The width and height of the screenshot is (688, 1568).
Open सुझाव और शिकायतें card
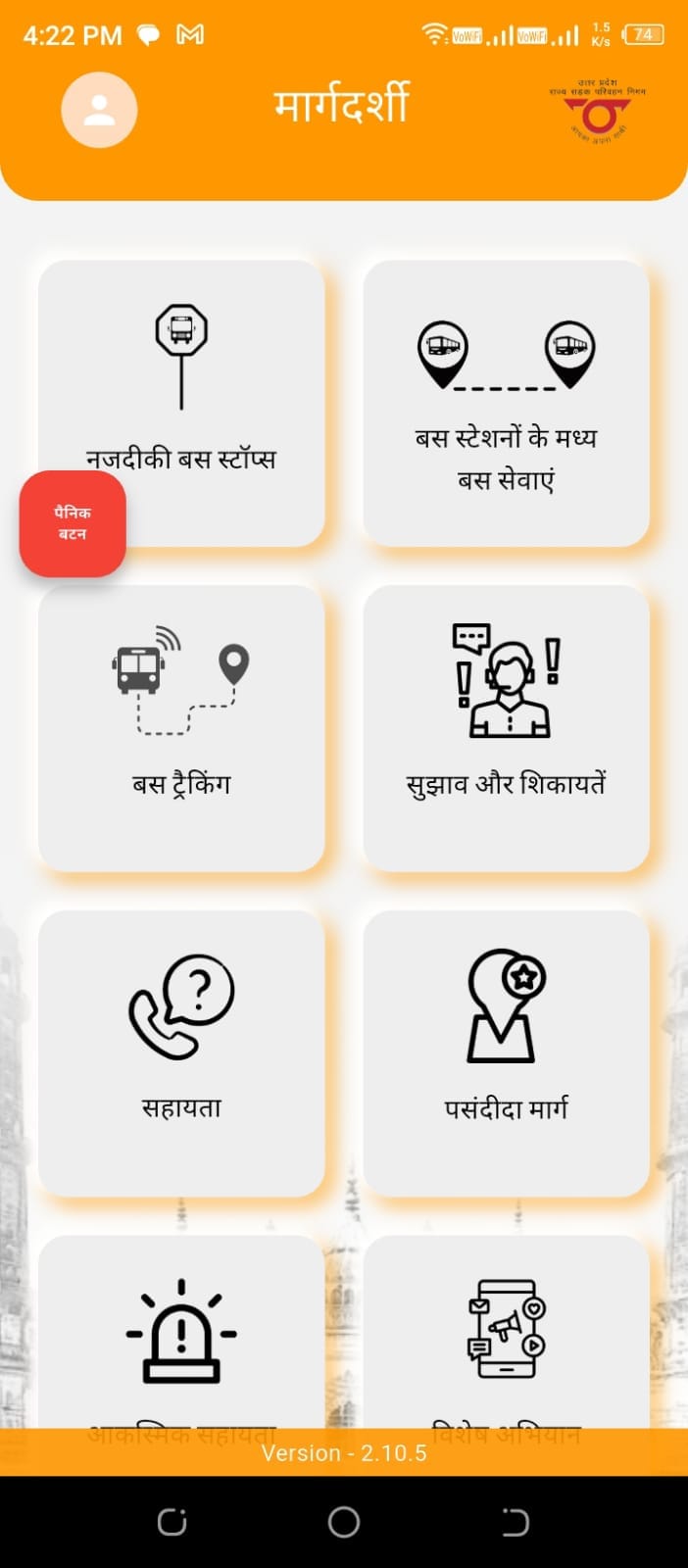tap(506, 727)
